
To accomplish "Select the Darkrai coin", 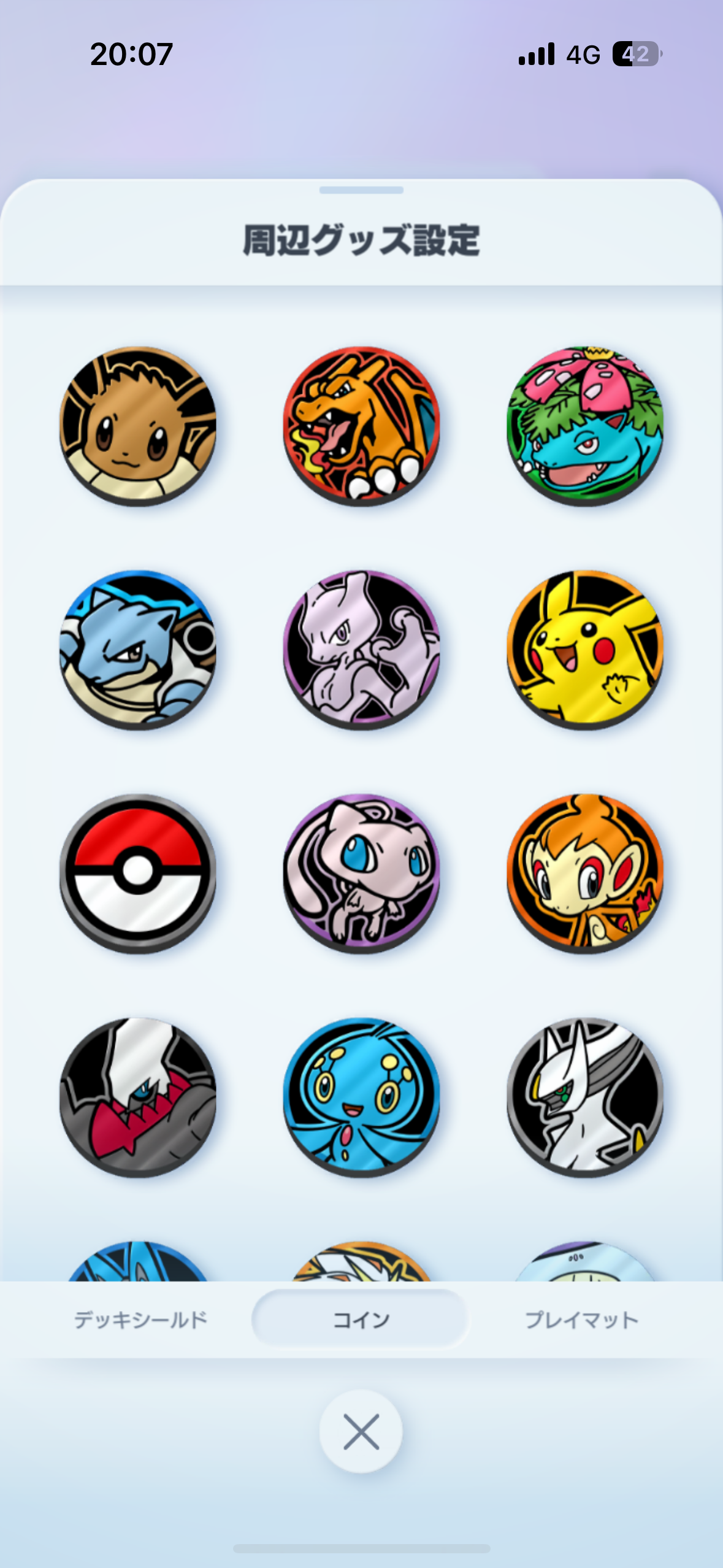I will pos(138,1096).
